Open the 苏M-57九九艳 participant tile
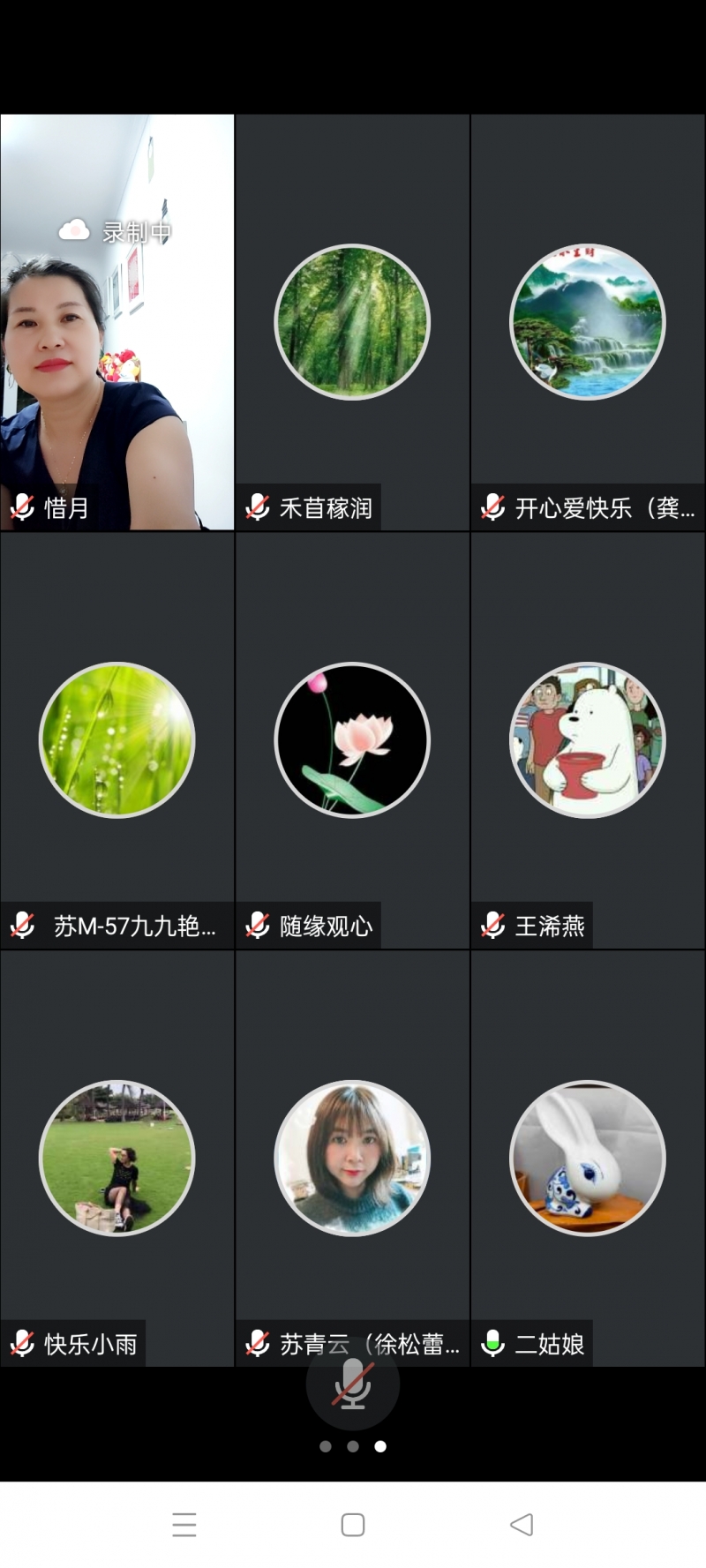The width and height of the screenshot is (706, 1568). pyautogui.click(x=117, y=739)
